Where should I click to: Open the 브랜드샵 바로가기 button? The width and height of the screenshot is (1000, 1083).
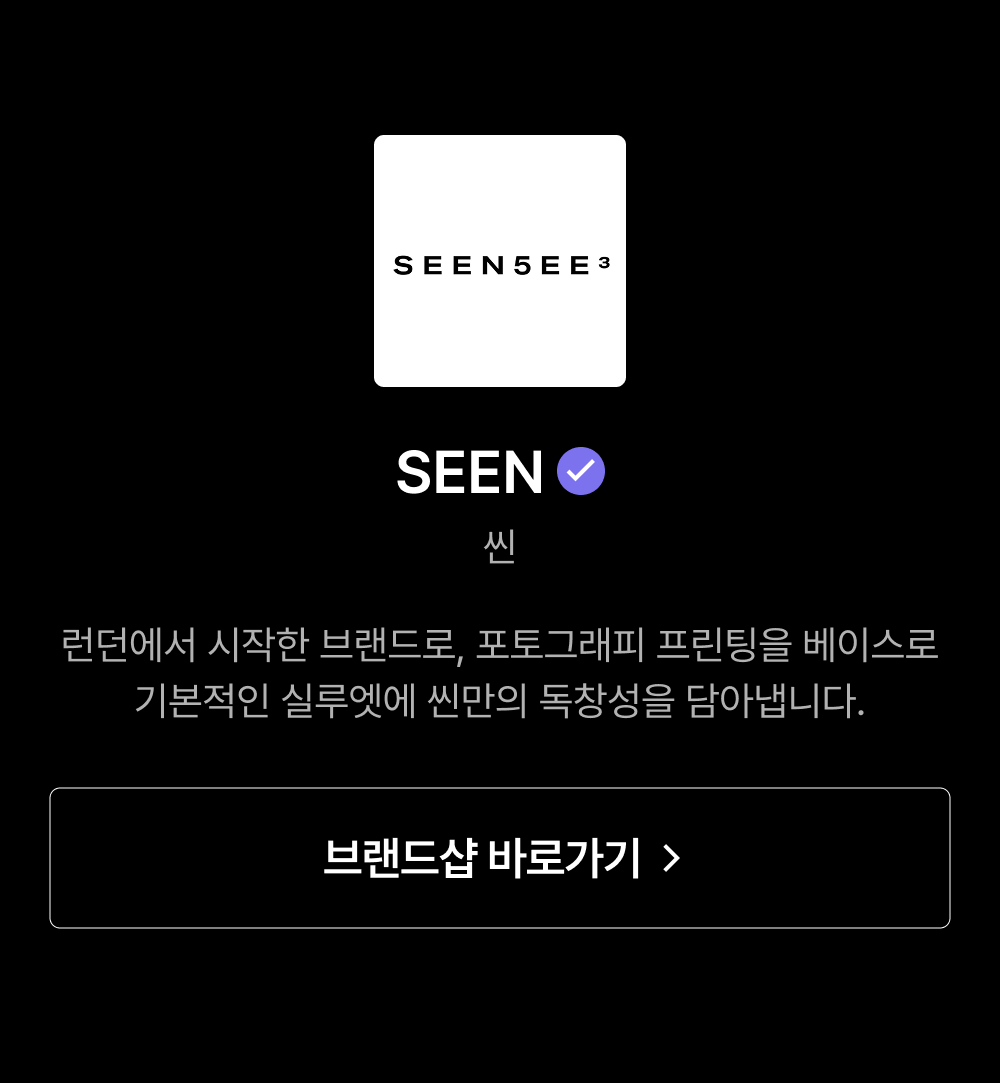click(500, 858)
